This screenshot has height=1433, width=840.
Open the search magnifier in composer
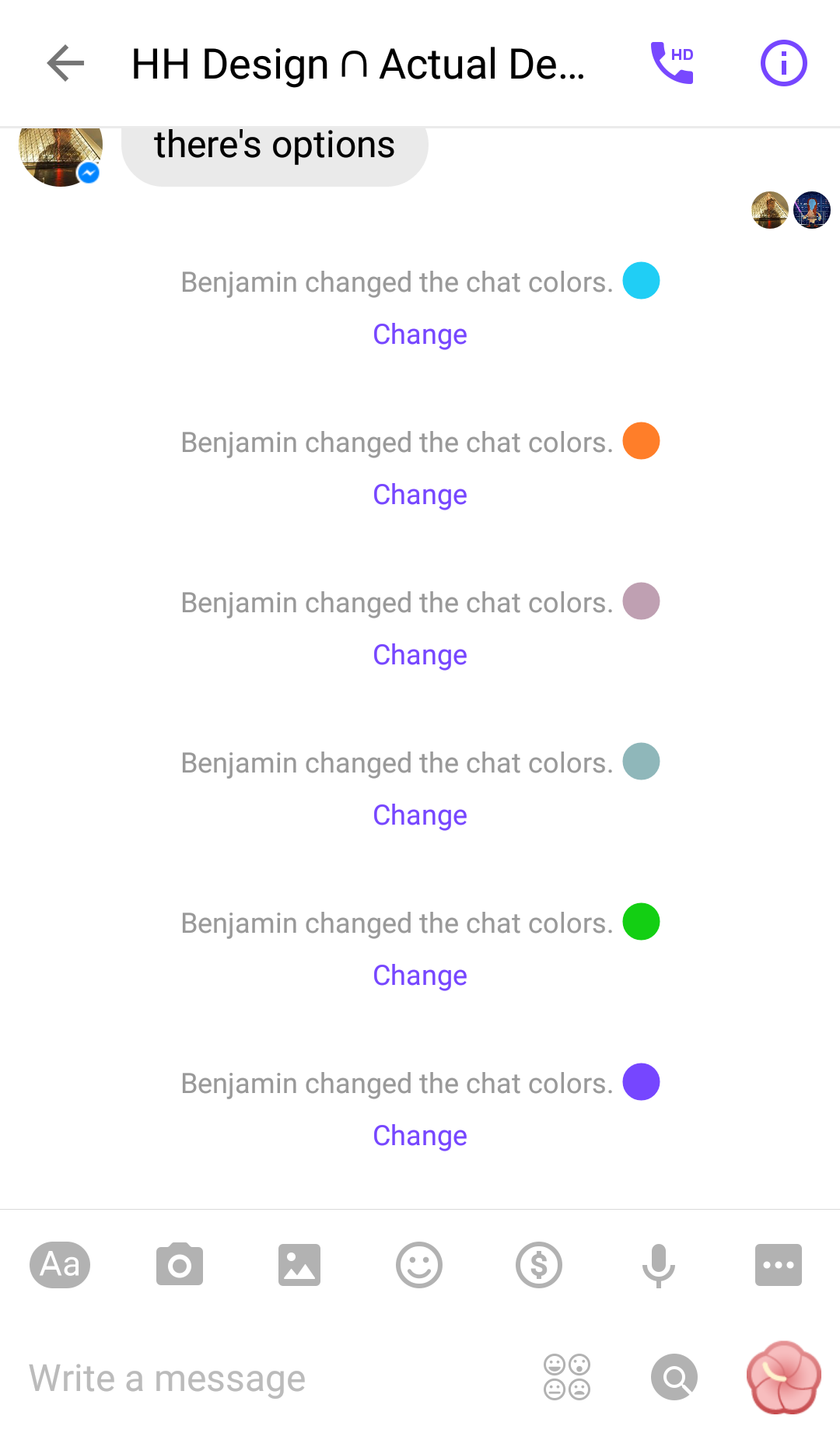674,1377
